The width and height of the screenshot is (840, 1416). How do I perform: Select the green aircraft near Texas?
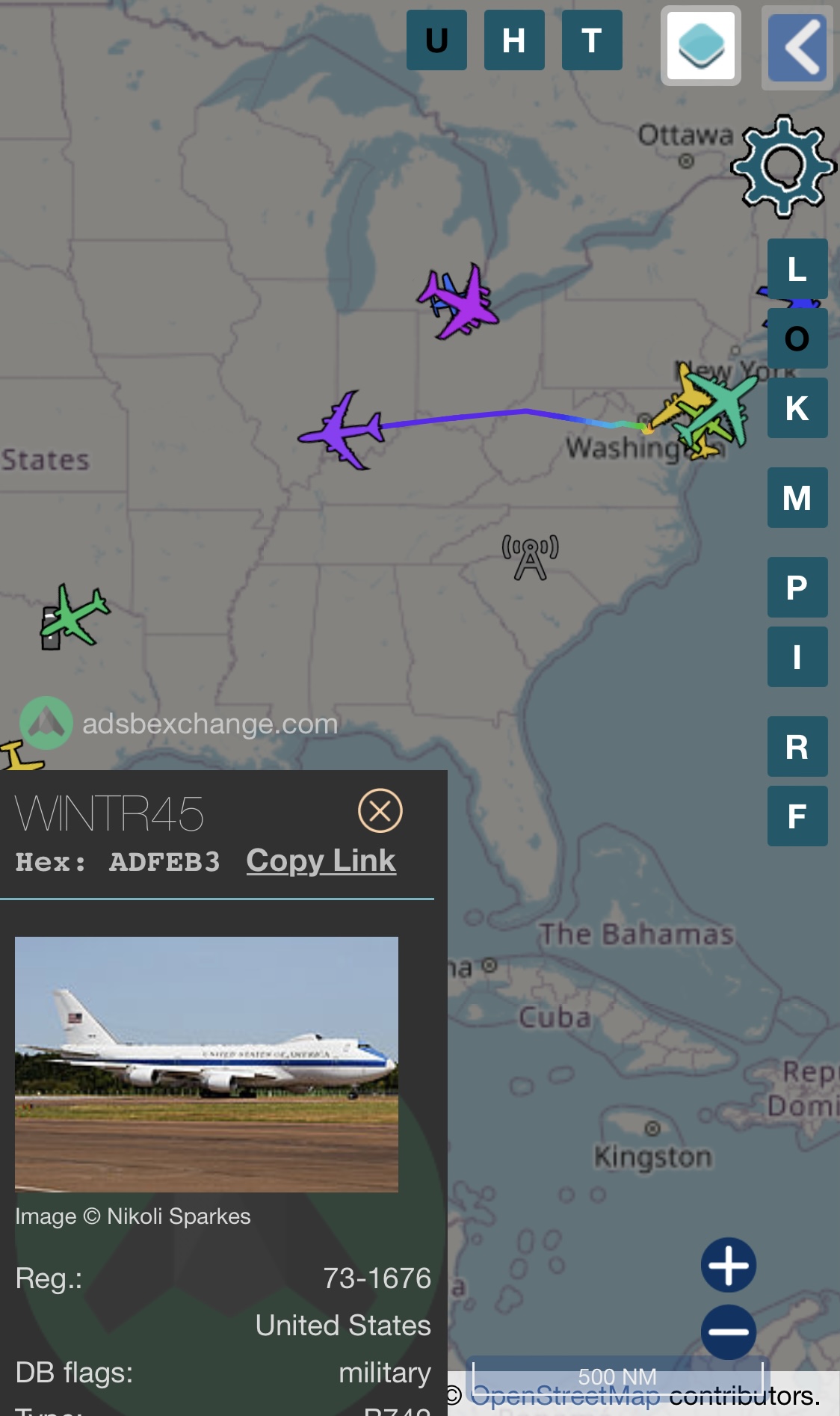click(75, 616)
